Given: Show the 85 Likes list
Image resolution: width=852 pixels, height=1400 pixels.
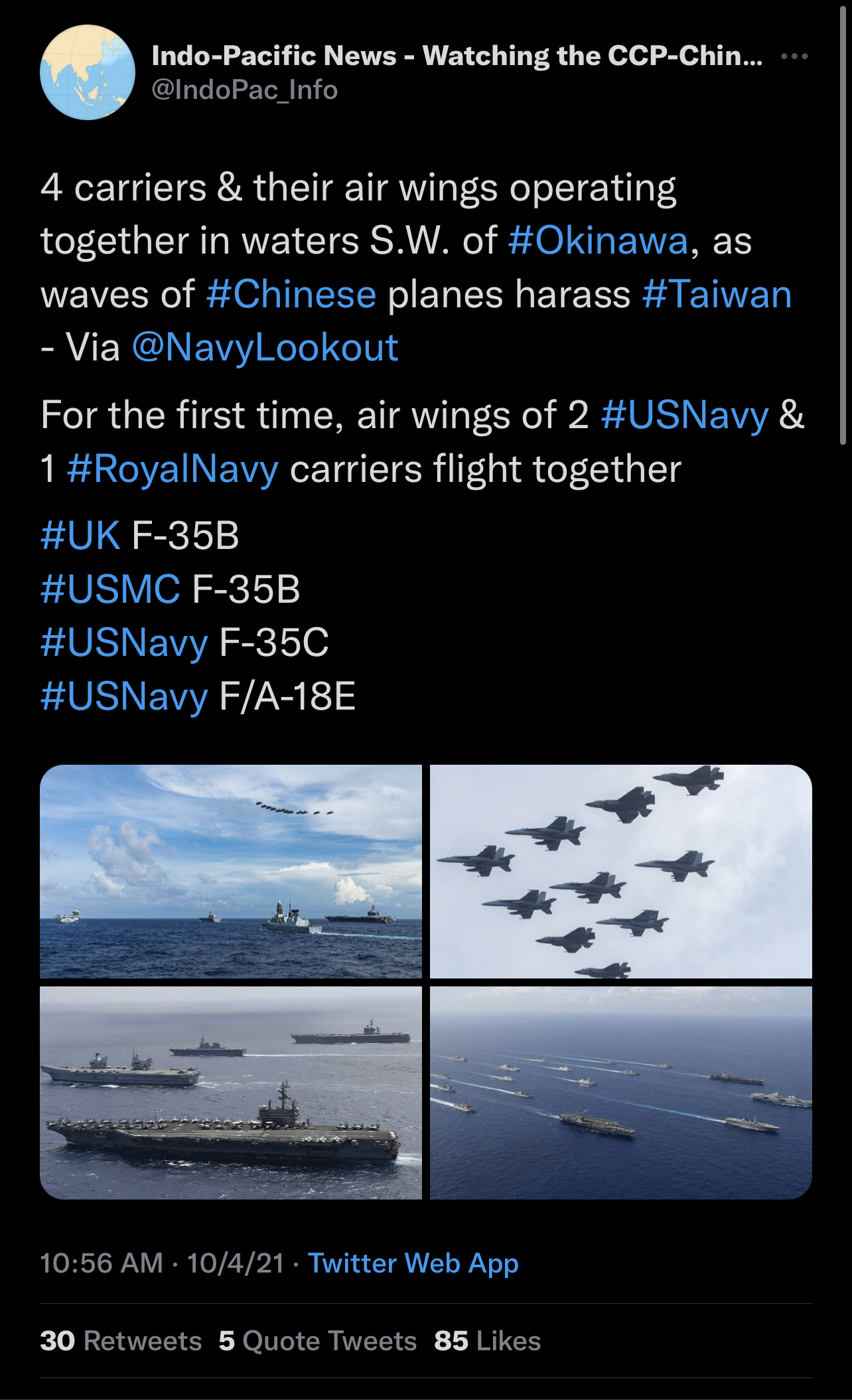Looking at the screenshot, I should pyautogui.click(x=488, y=1341).
